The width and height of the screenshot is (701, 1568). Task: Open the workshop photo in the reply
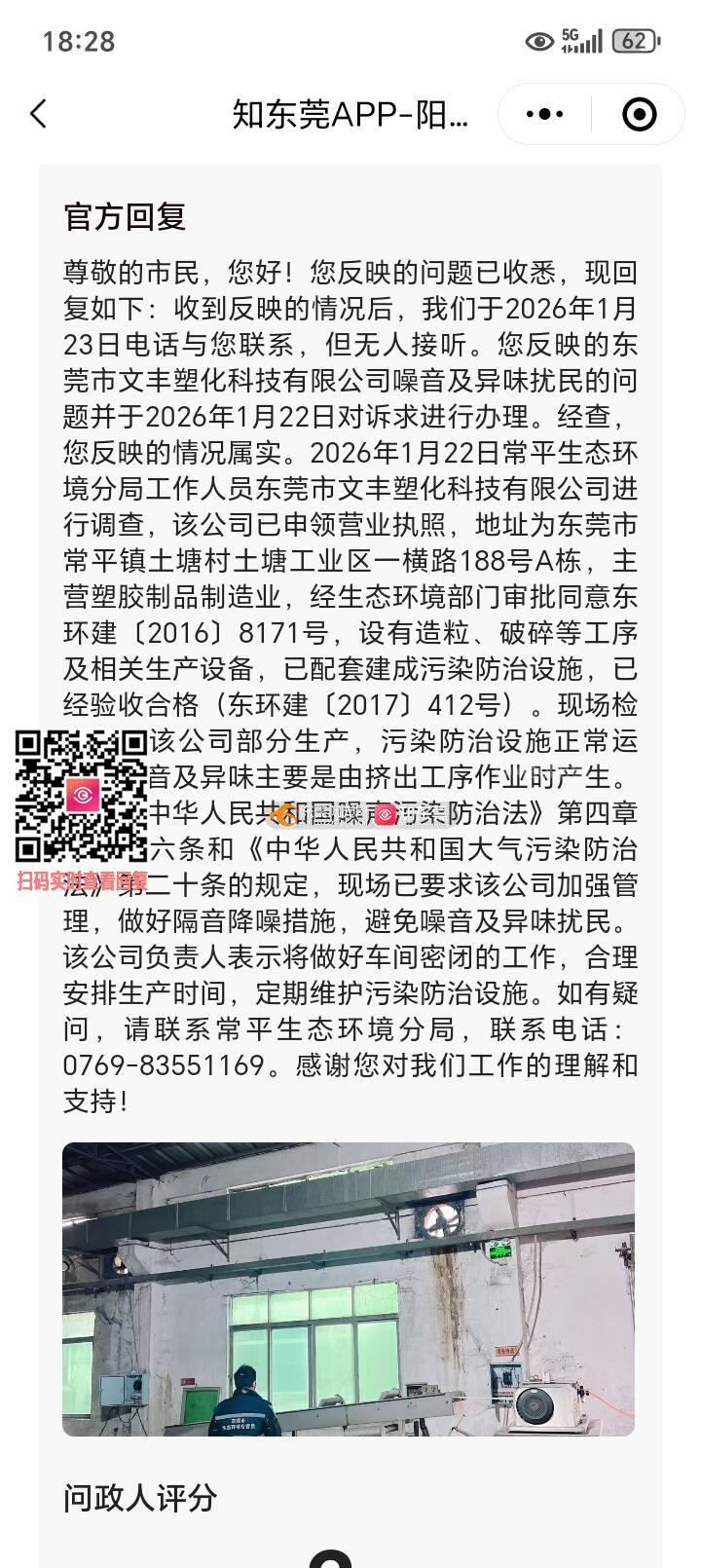349,1288
